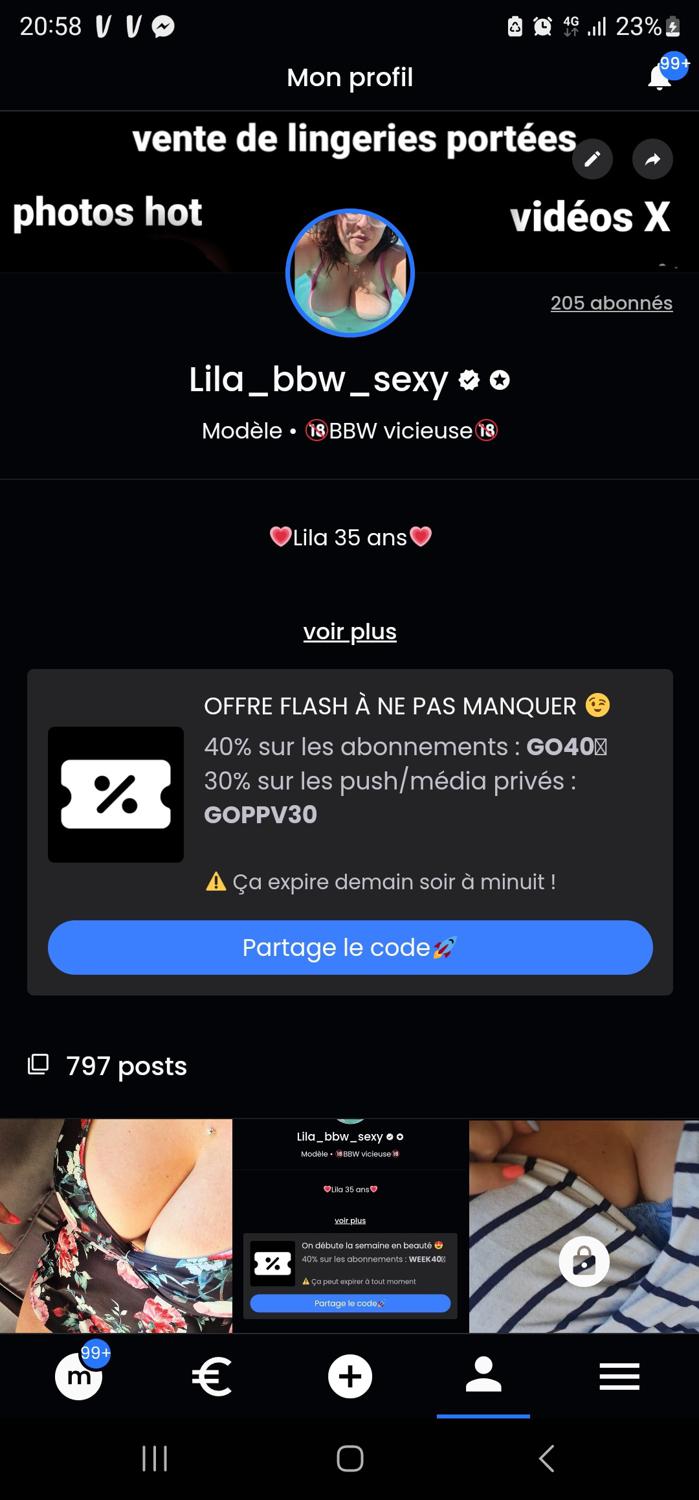Go back with system back button
Screen dimensions: 699x1500
click(x=546, y=1458)
